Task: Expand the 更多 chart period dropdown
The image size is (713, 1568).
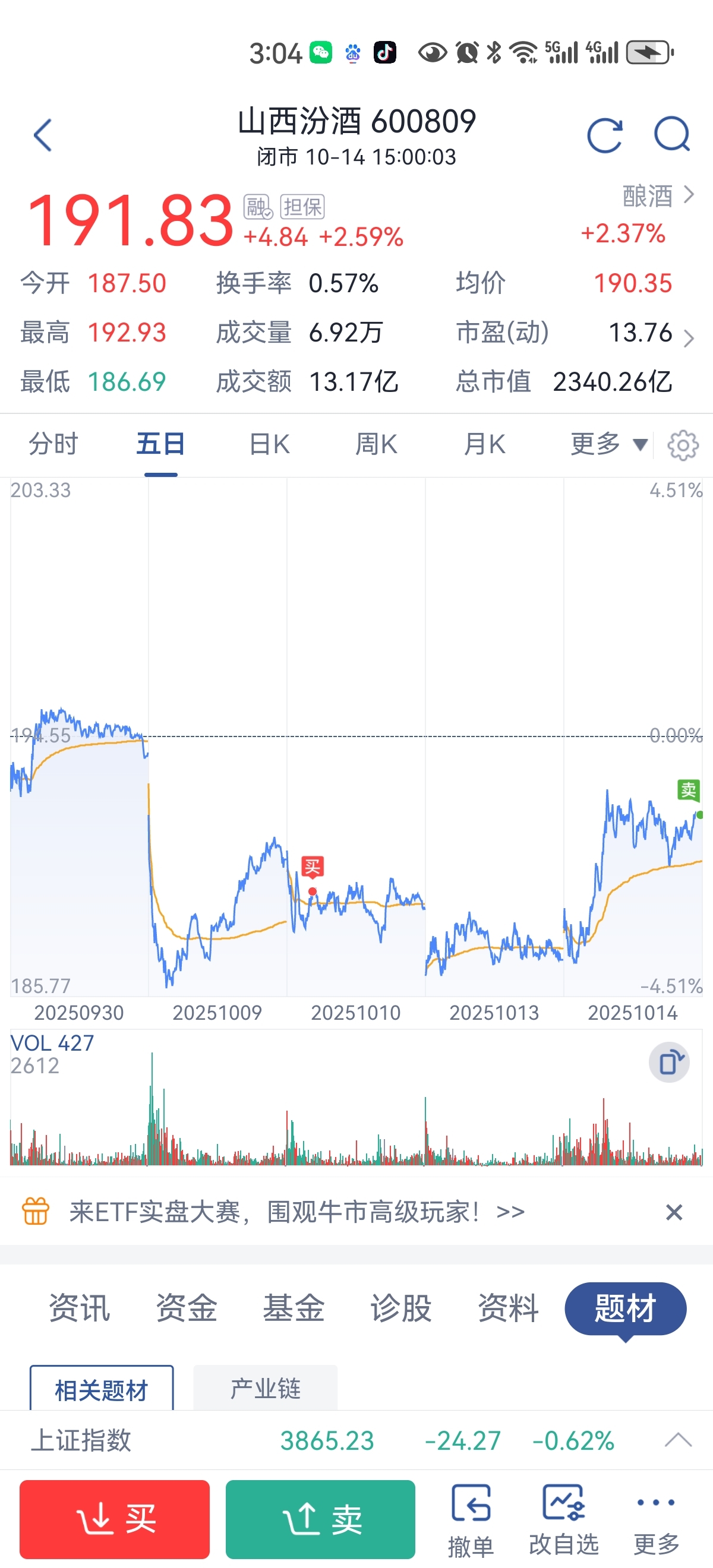Action: coord(608,444)
